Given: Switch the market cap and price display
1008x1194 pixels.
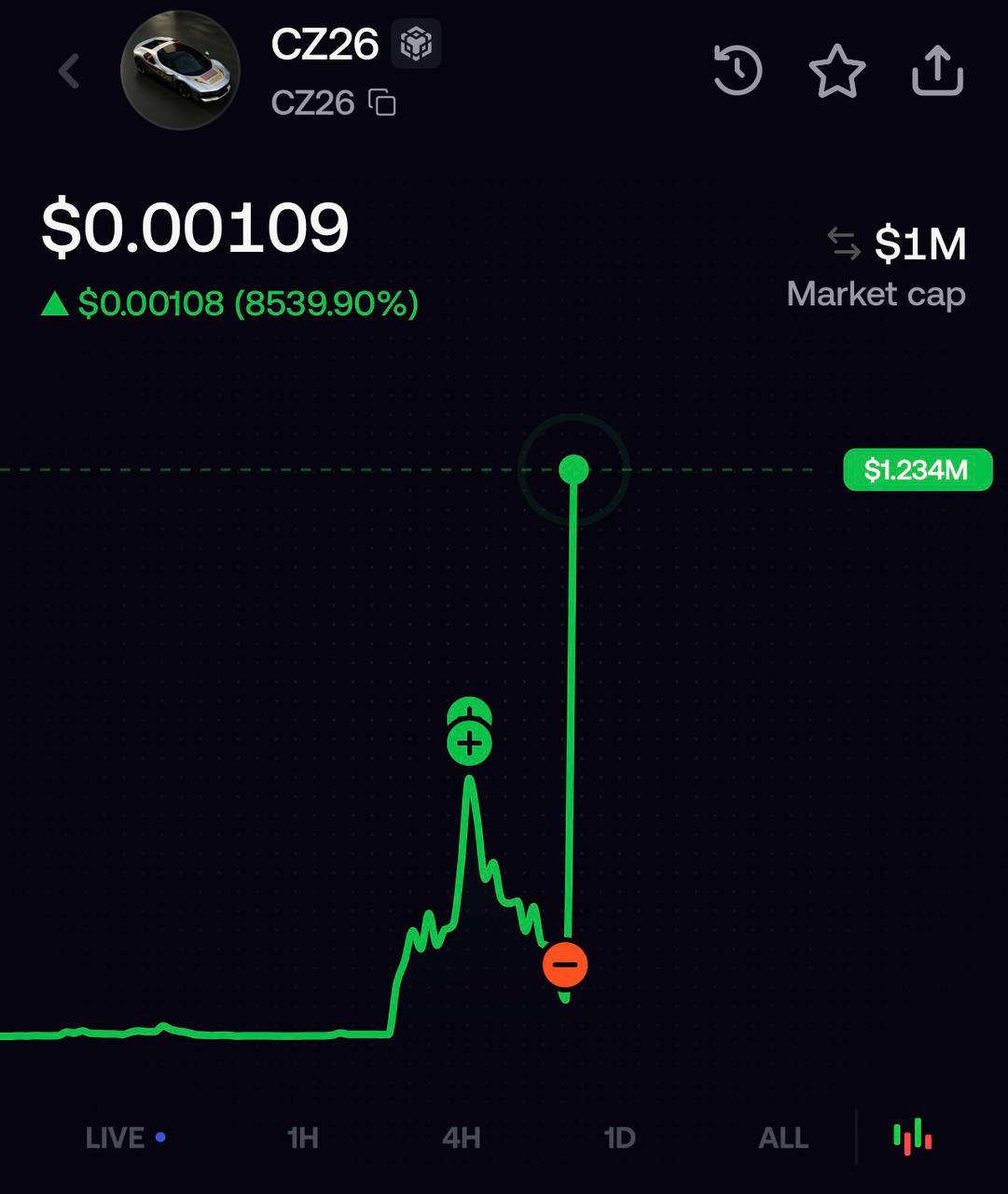Looking at the screenshot, I should [843, 243].
